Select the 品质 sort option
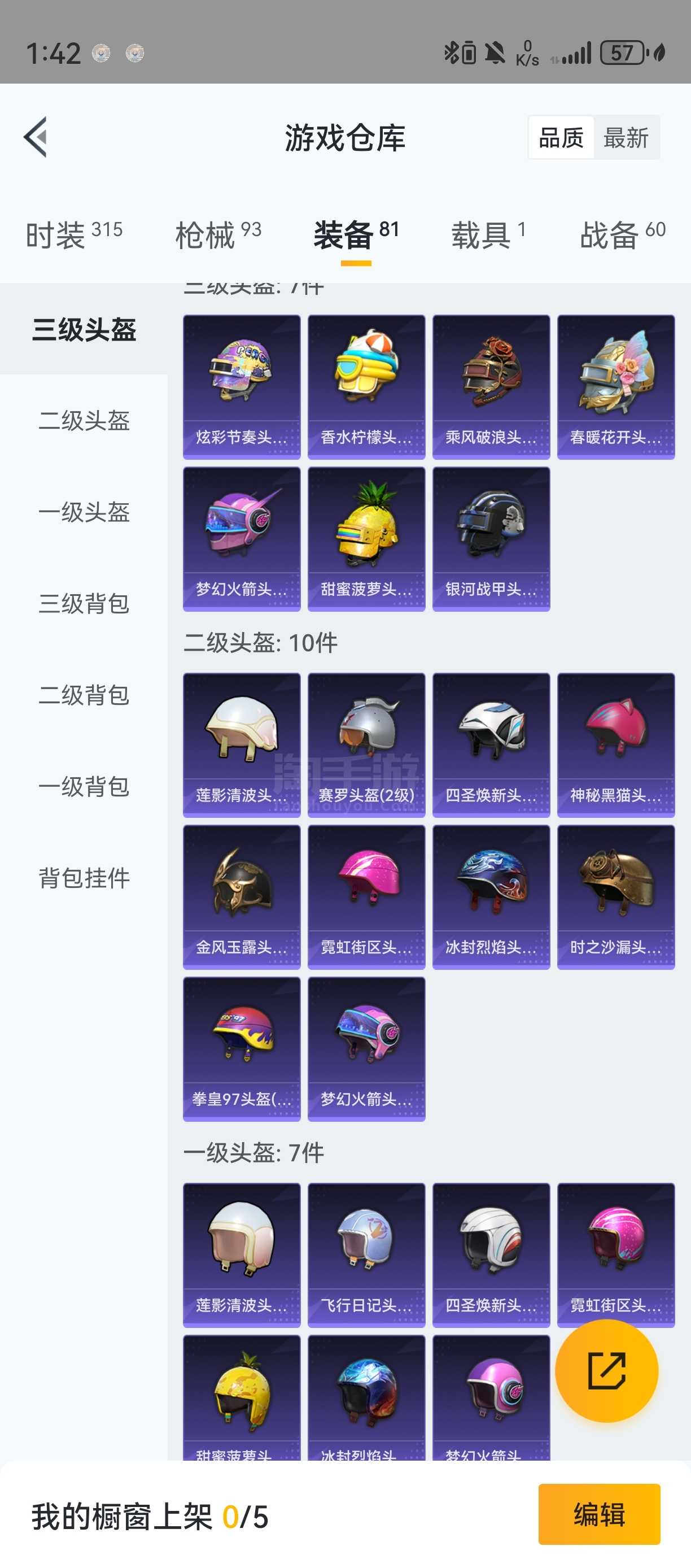This screenshot has height=1568, width=691. tap(561, 138)
